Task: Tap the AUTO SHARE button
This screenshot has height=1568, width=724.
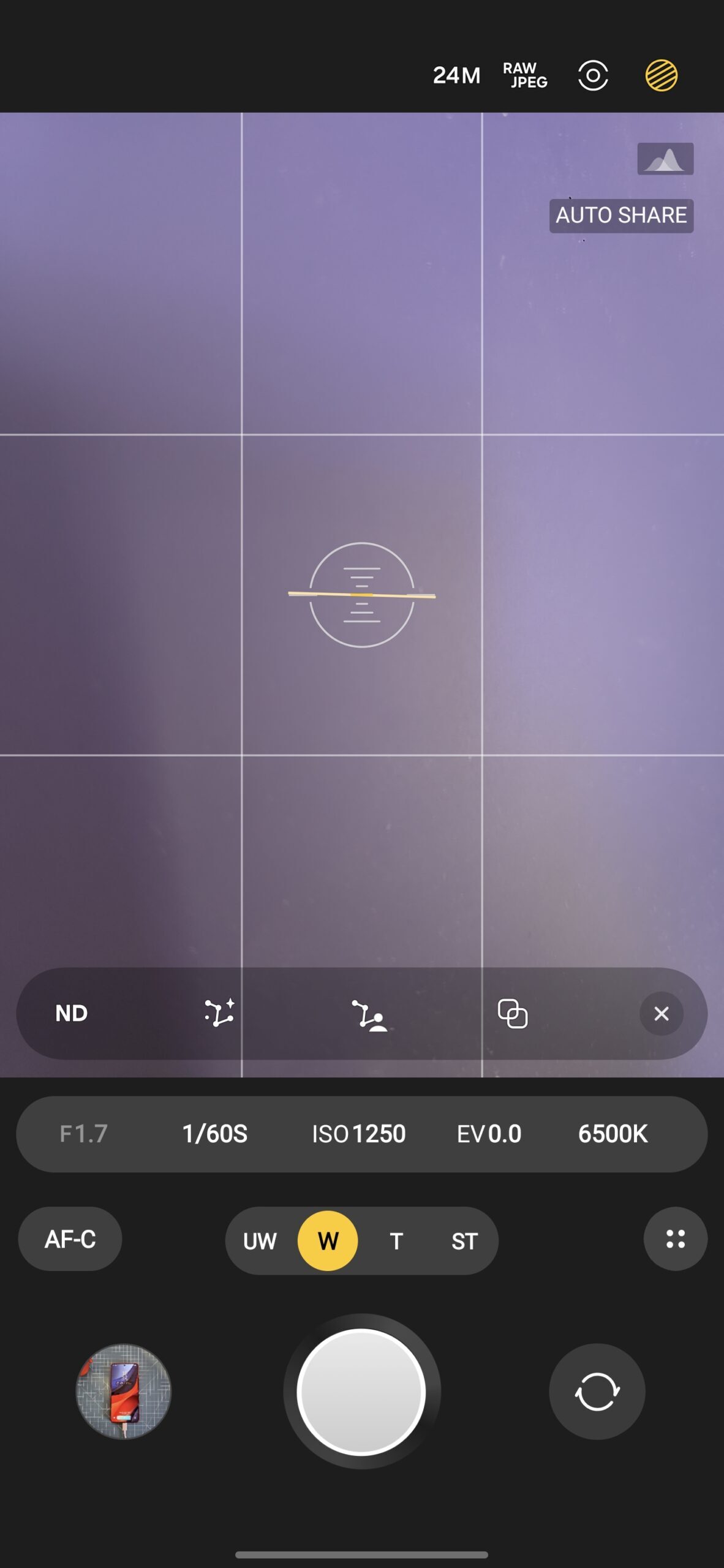Action: [621, 216]
